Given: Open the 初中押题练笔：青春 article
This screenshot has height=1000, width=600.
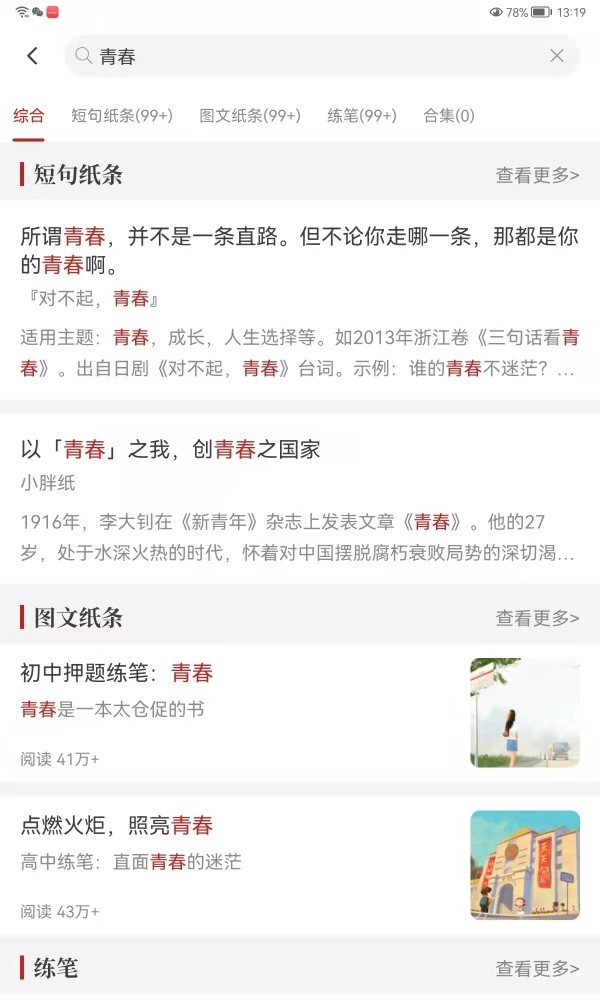Looking at the screenshot, I should click(x=300, y=712).
